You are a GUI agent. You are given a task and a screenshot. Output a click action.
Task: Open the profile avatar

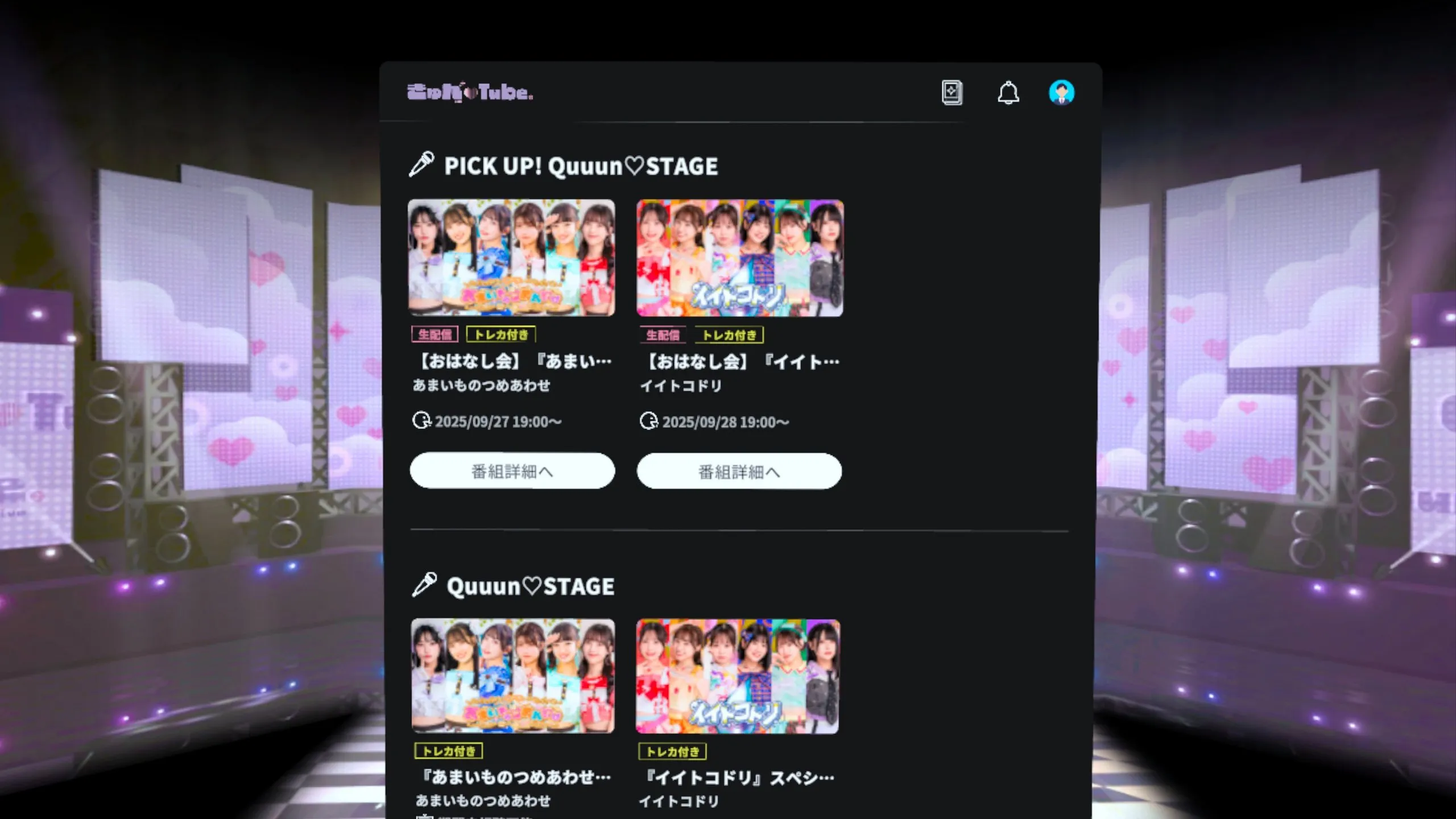point(1061,93)
